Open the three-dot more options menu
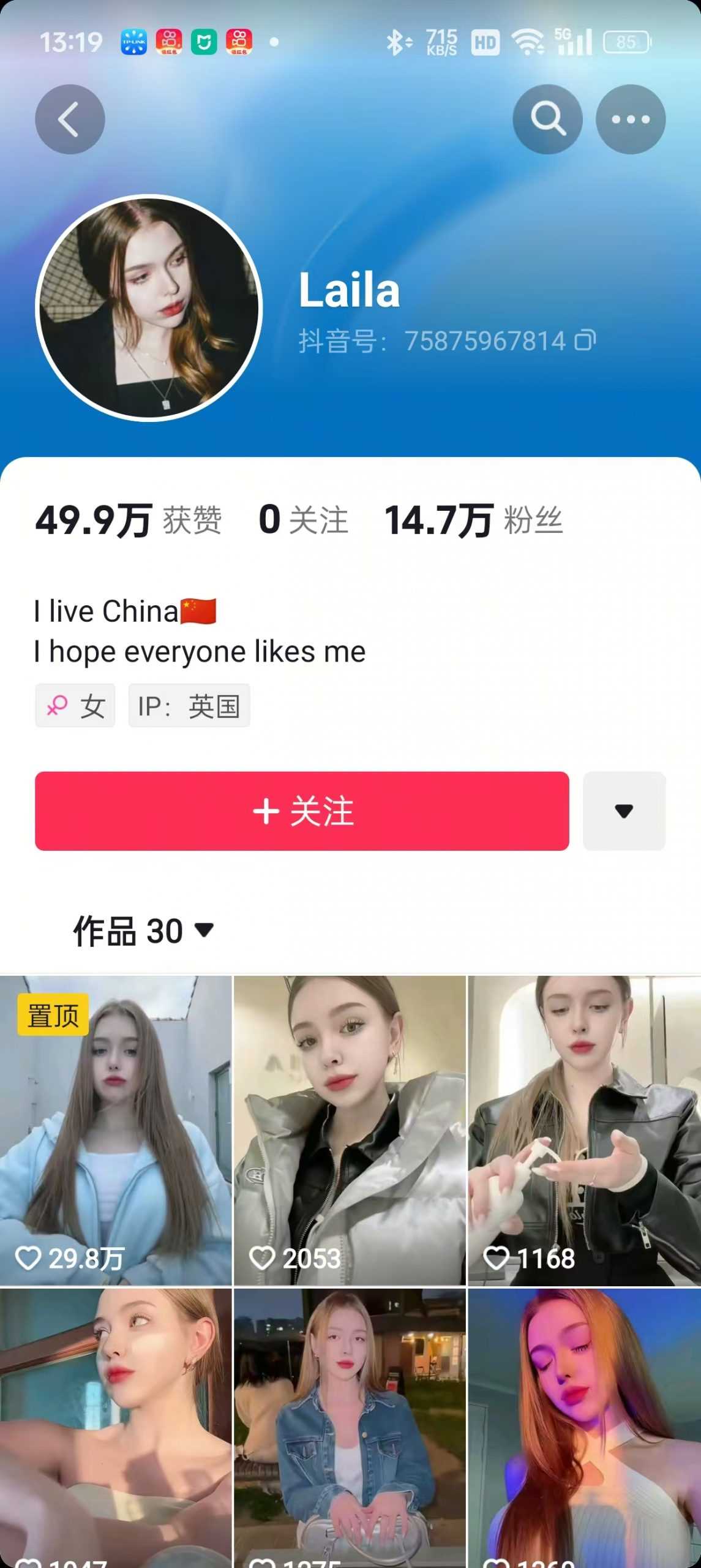701x1568 pixels. pos(631,119)
